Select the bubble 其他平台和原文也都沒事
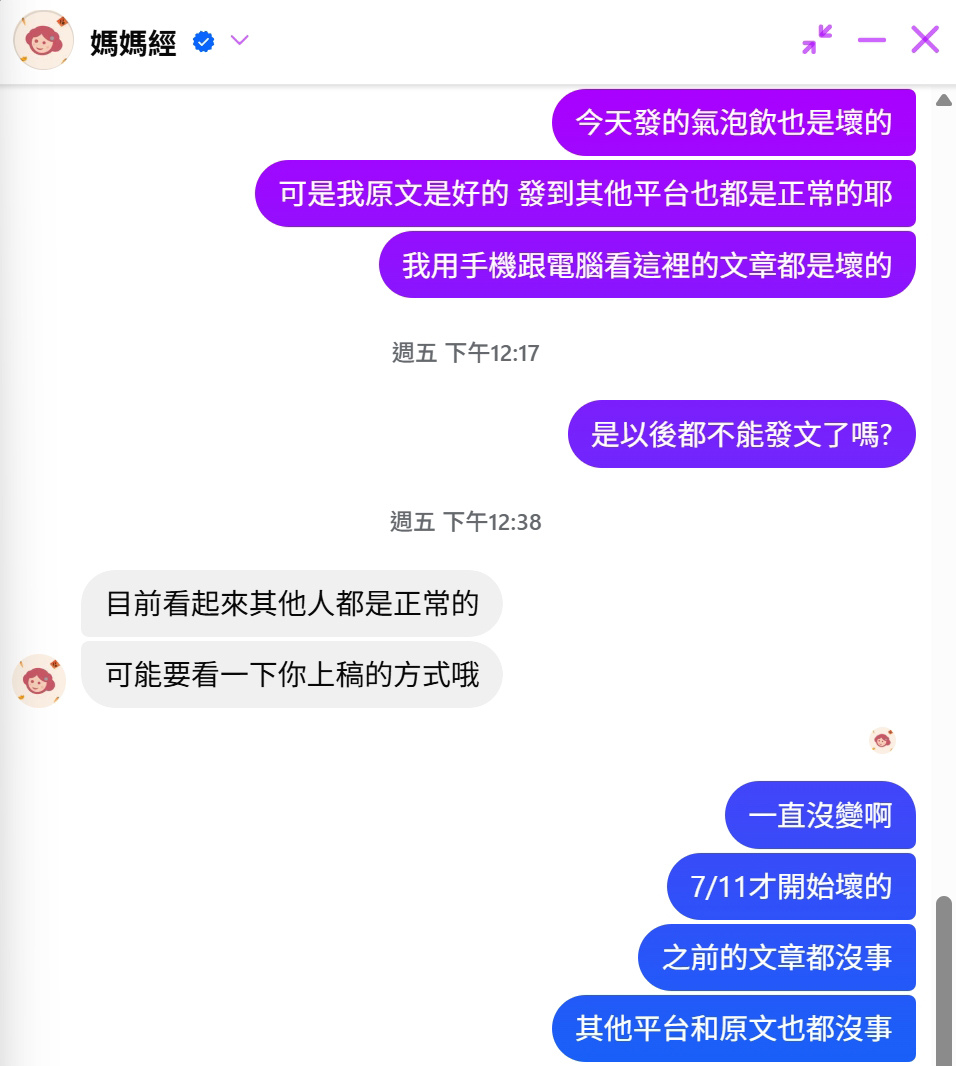 coord(733,1028)
